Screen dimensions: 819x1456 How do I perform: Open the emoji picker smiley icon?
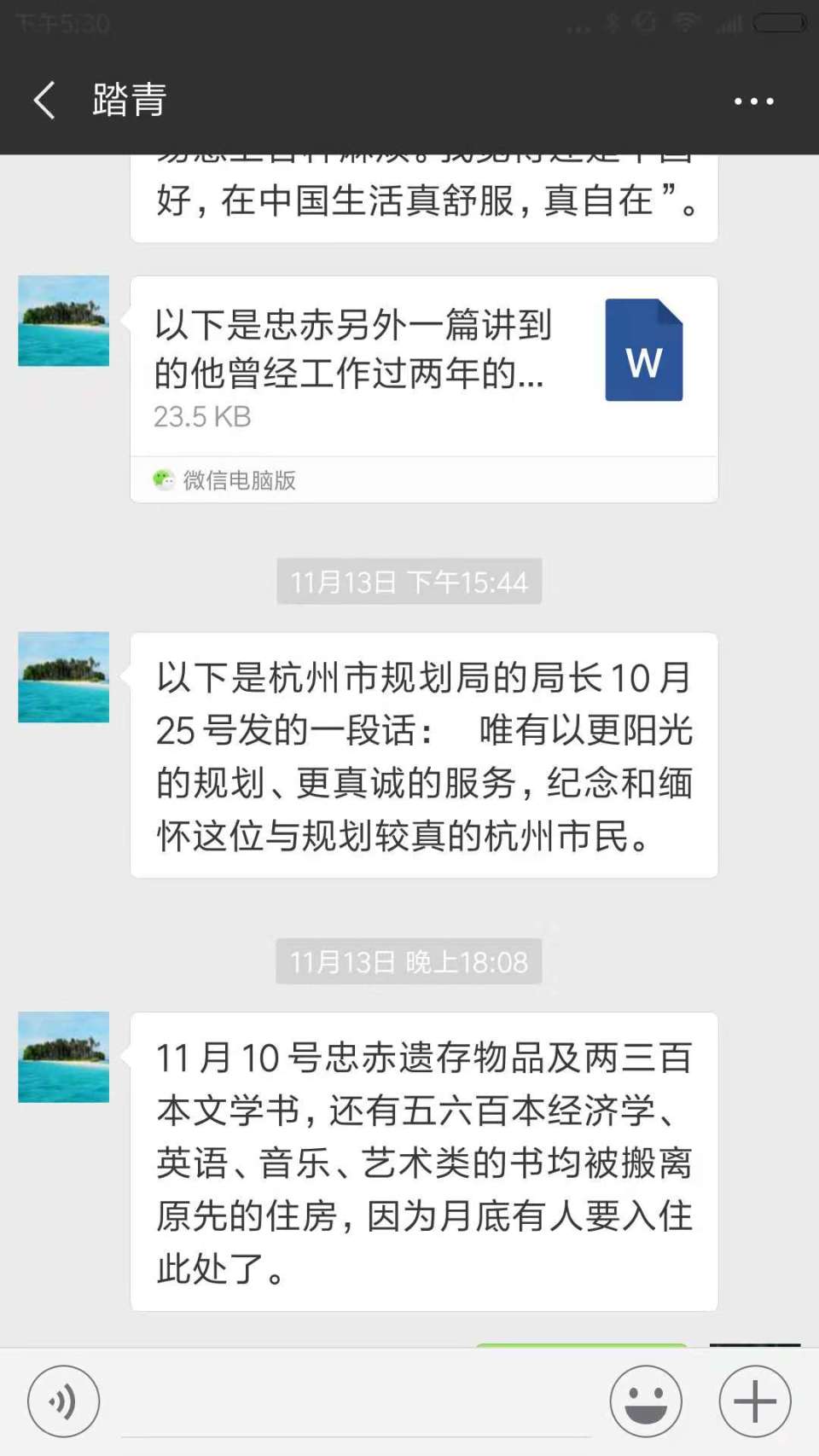[x=646, y=1401]
